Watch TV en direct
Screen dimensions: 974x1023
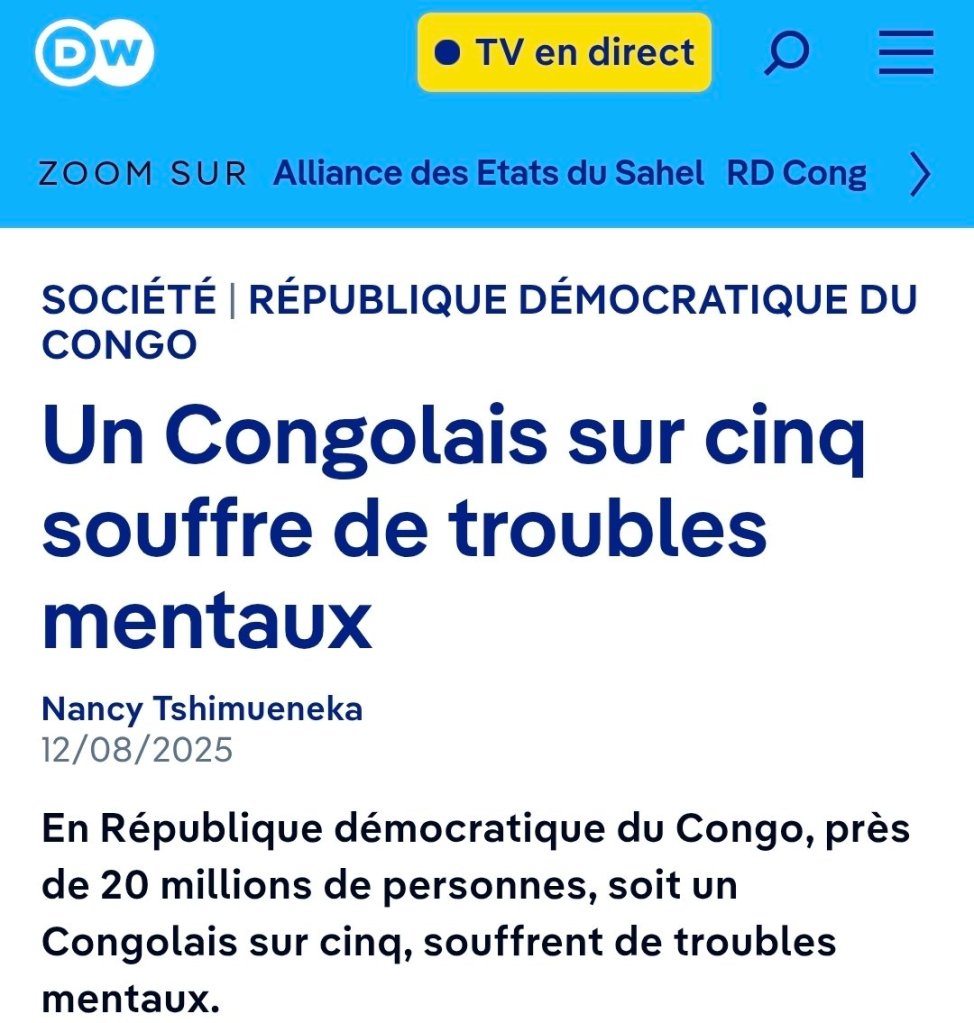pyautogui.click(x=564, y=52)
